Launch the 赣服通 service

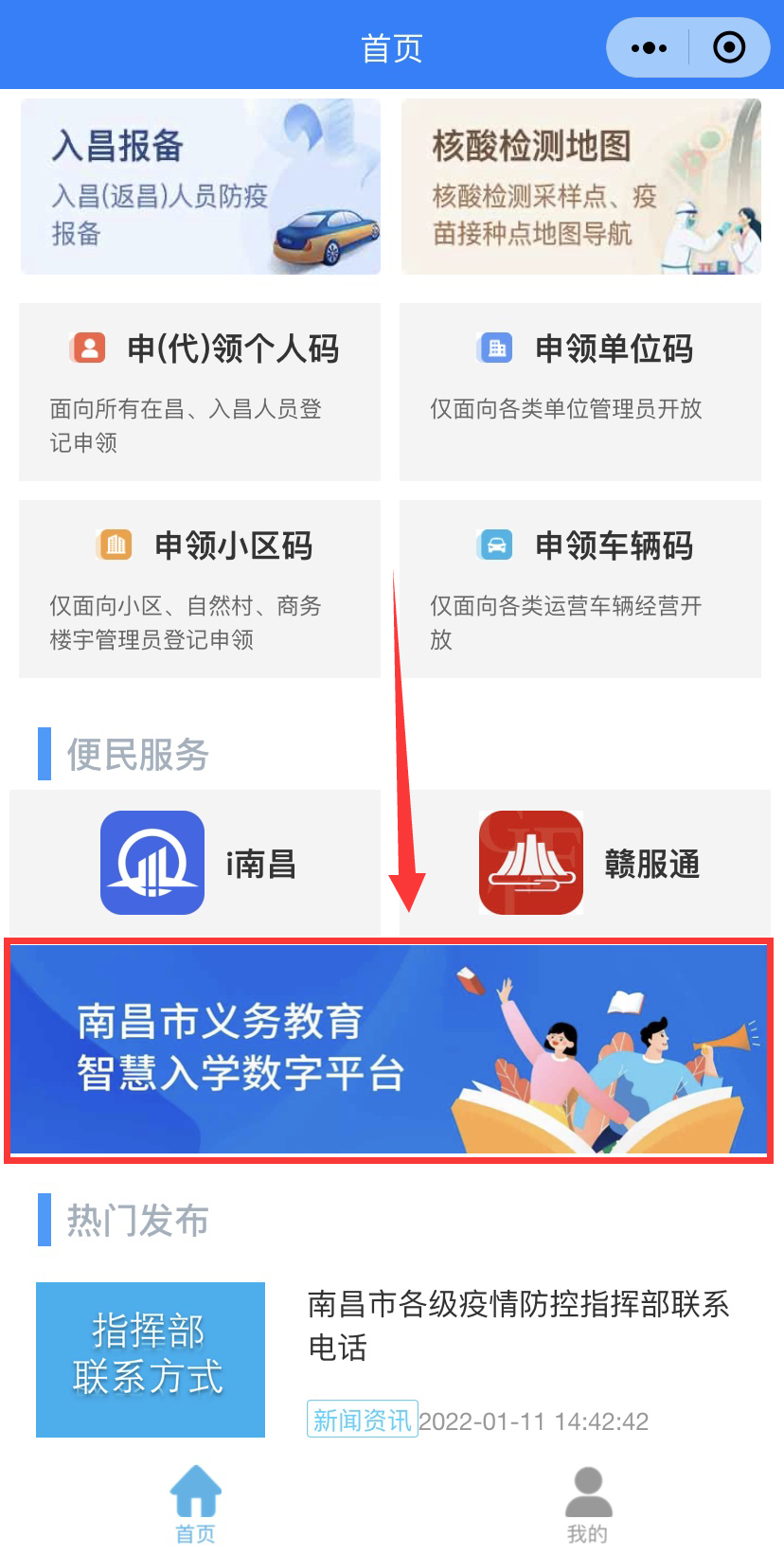[585, 863]
